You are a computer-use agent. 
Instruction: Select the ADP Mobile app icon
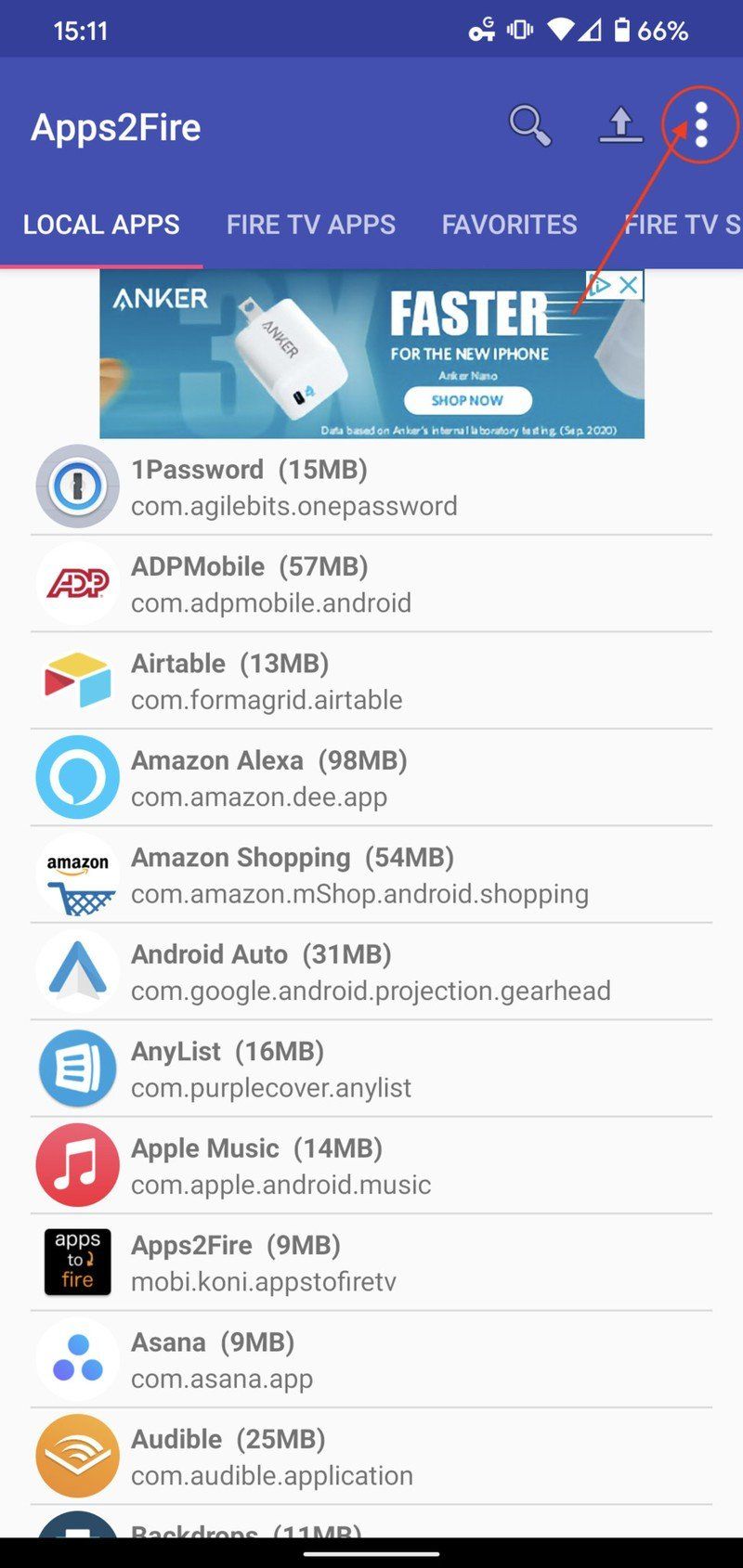pos(77,583)
